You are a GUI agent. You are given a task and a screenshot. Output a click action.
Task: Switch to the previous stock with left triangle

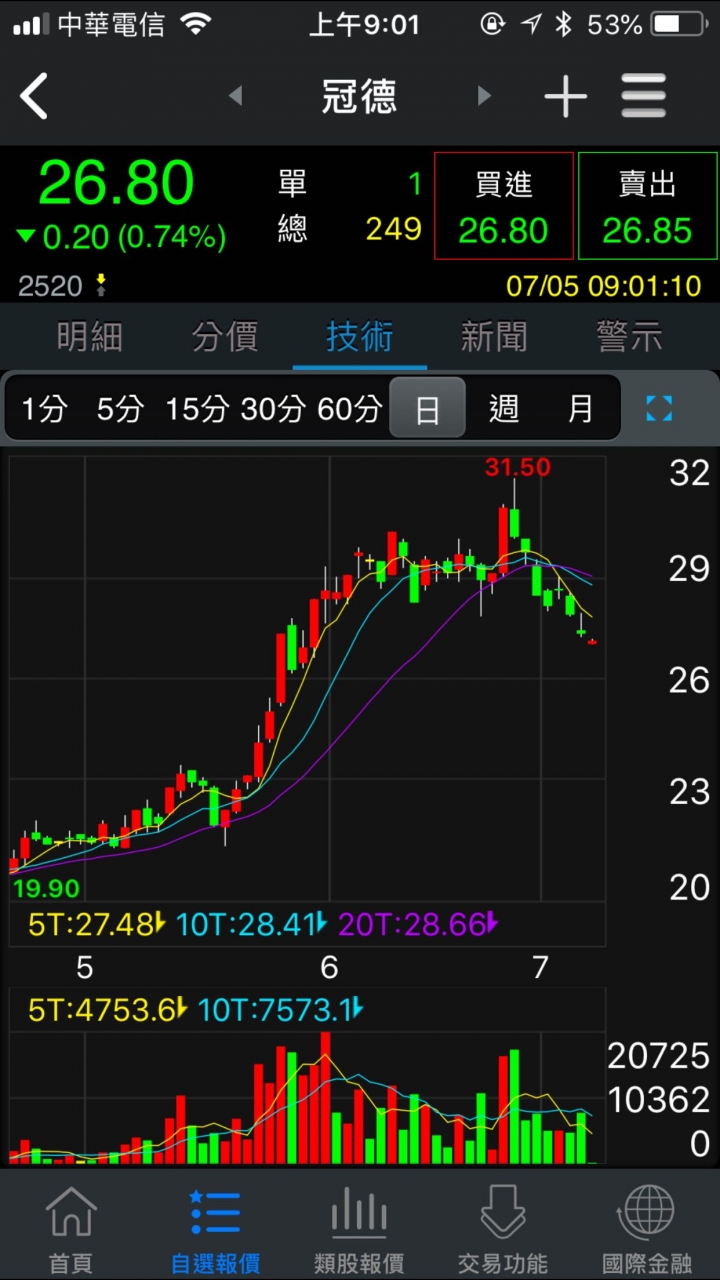[236, 96]
